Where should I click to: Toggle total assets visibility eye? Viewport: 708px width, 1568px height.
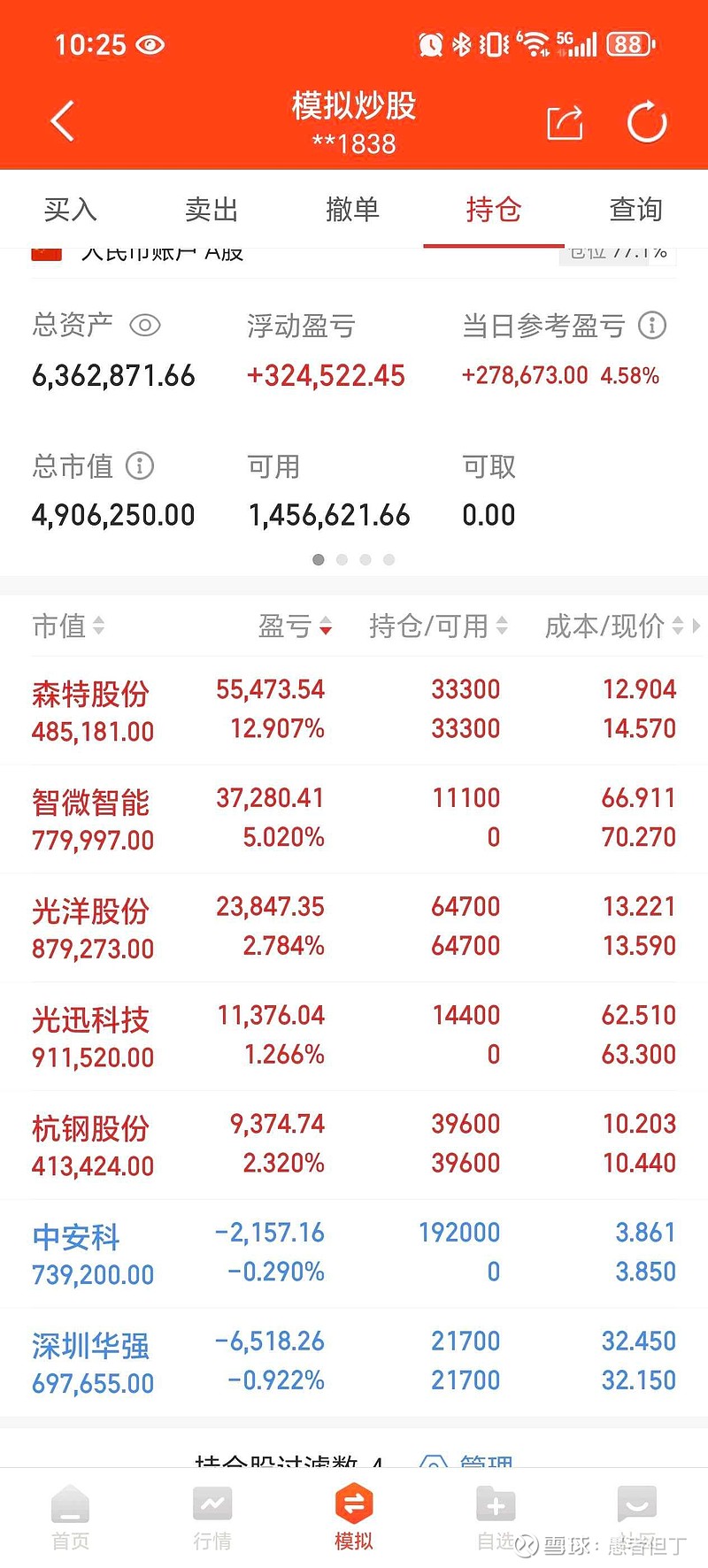pyautogui.click(x=145, y=326)
